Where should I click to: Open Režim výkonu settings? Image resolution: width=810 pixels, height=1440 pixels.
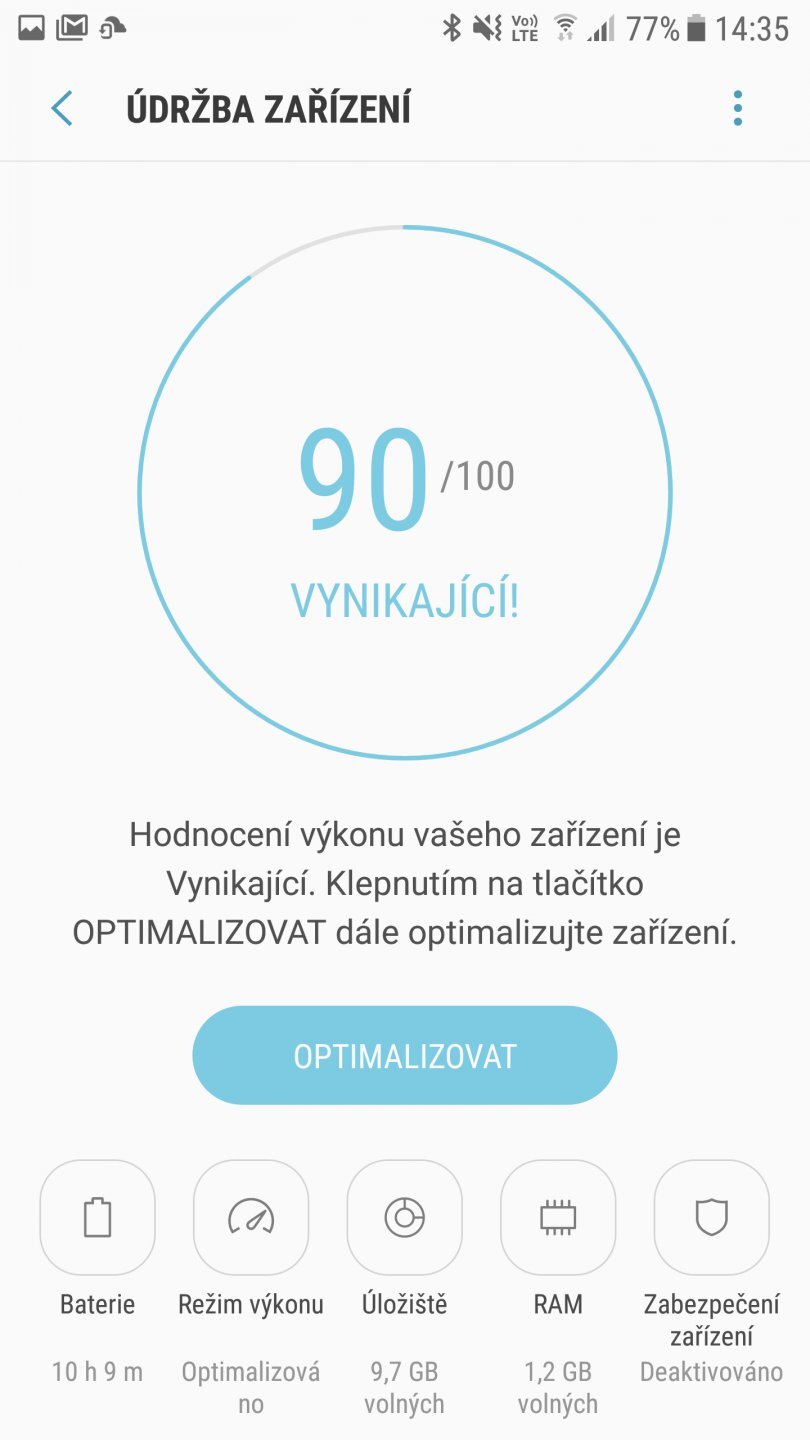click(x=250, y=1217)
